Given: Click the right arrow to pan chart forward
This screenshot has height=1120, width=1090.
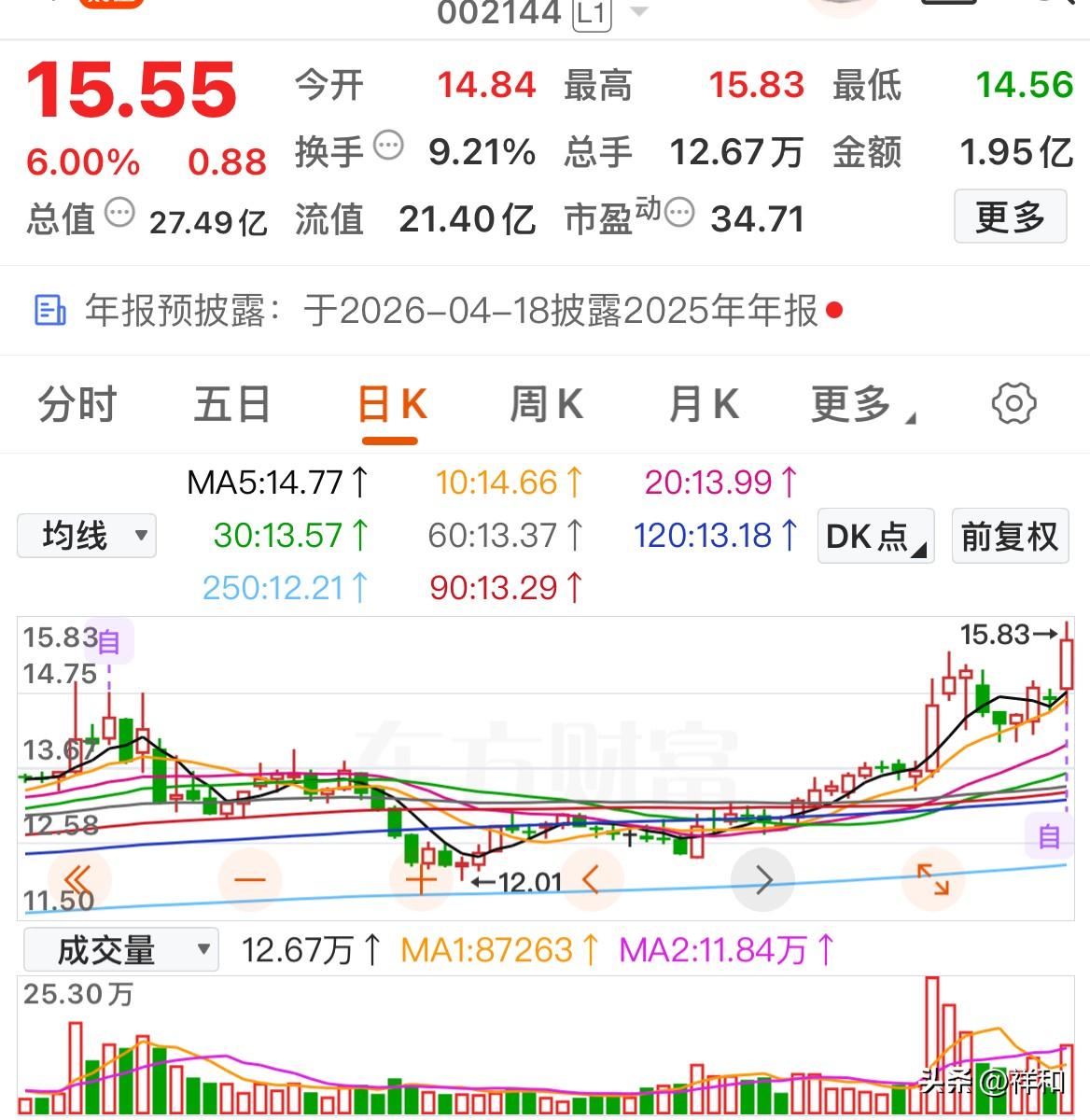Looking at the screenshot, I should (x=762, y=878).
